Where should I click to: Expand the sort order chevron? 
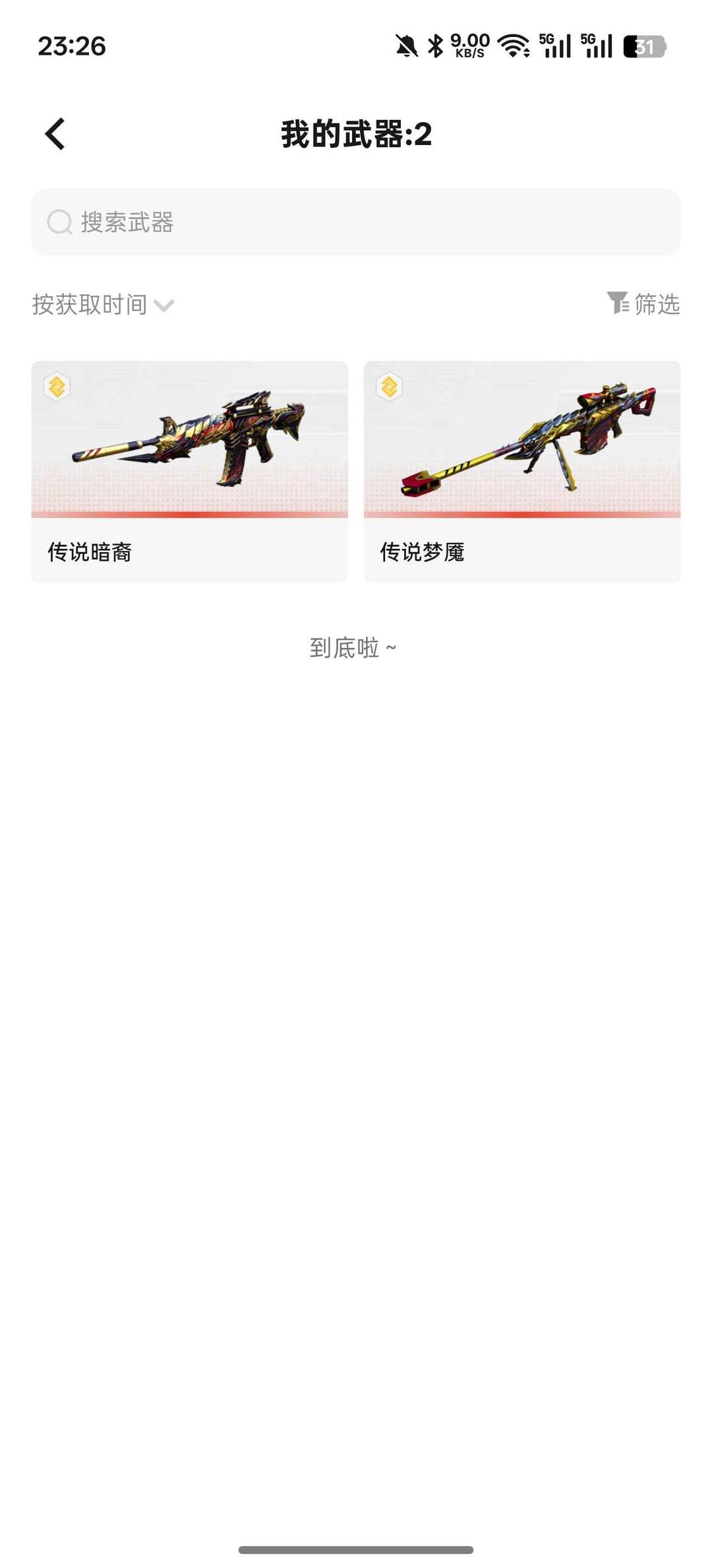pos(163,305)
